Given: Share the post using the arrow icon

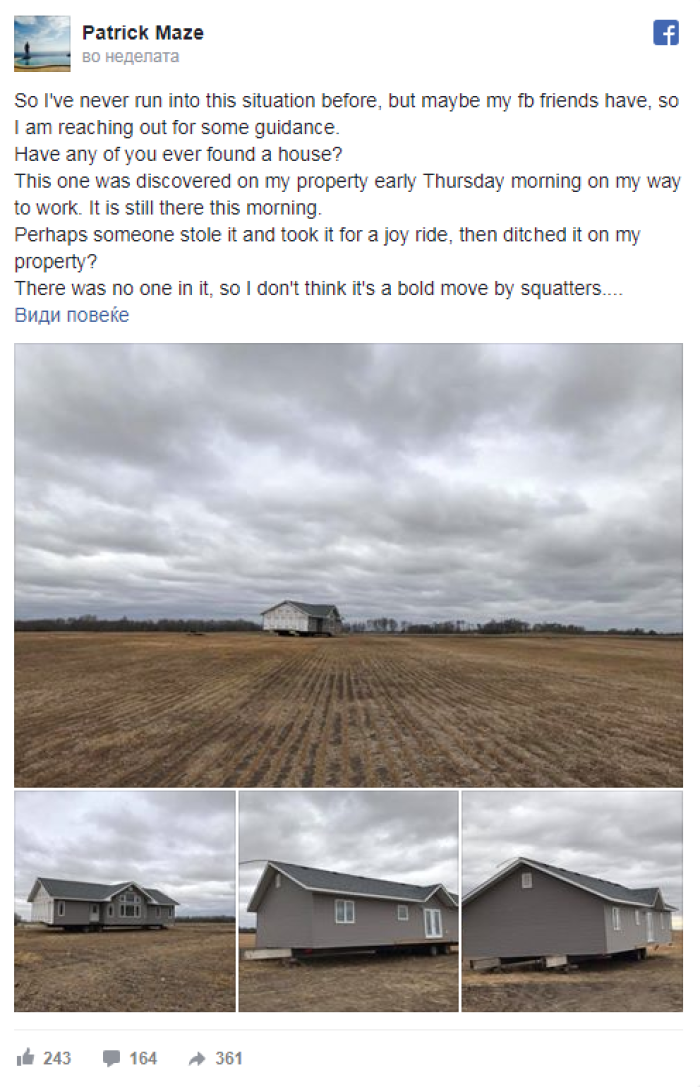Looking at the screenshot, I should [x=197, y=1058].
